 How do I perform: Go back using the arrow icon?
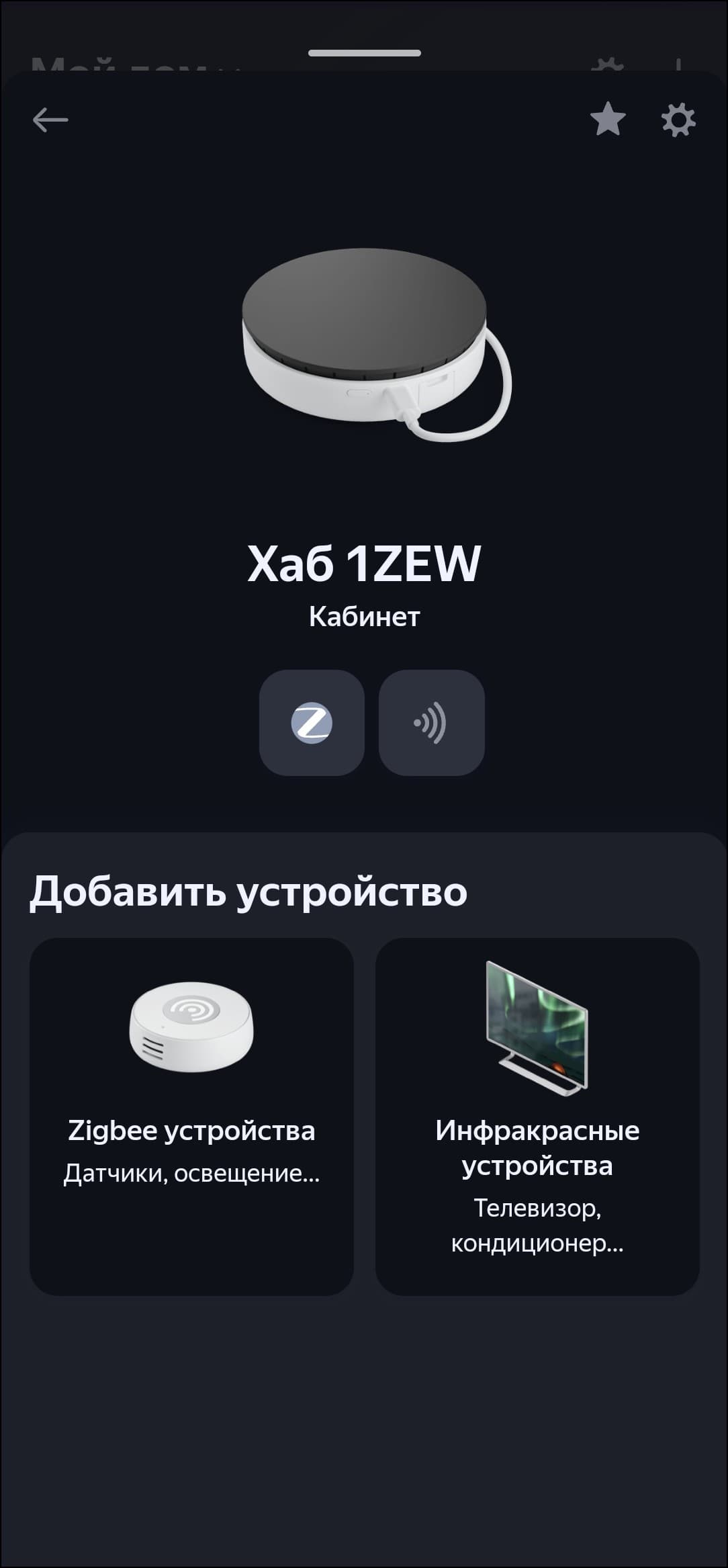tap(50, 121)
